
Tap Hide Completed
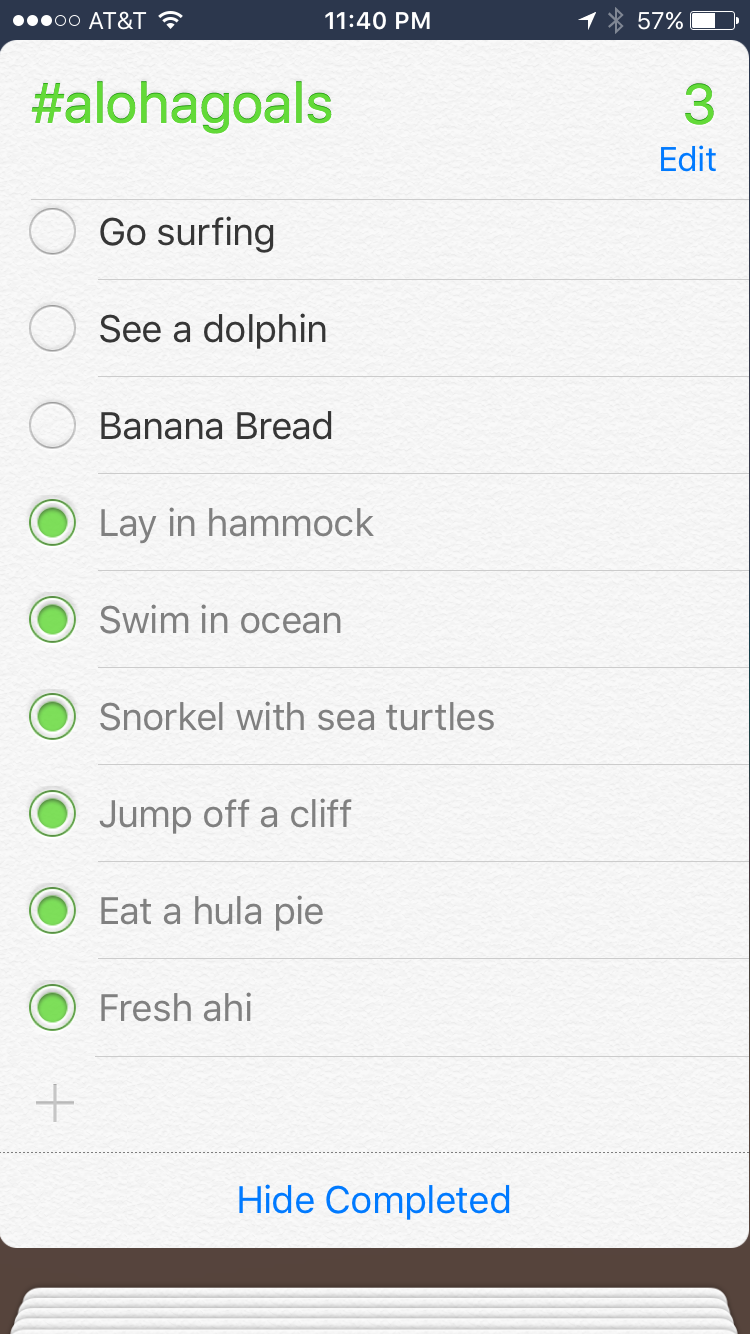point(374,1200)
